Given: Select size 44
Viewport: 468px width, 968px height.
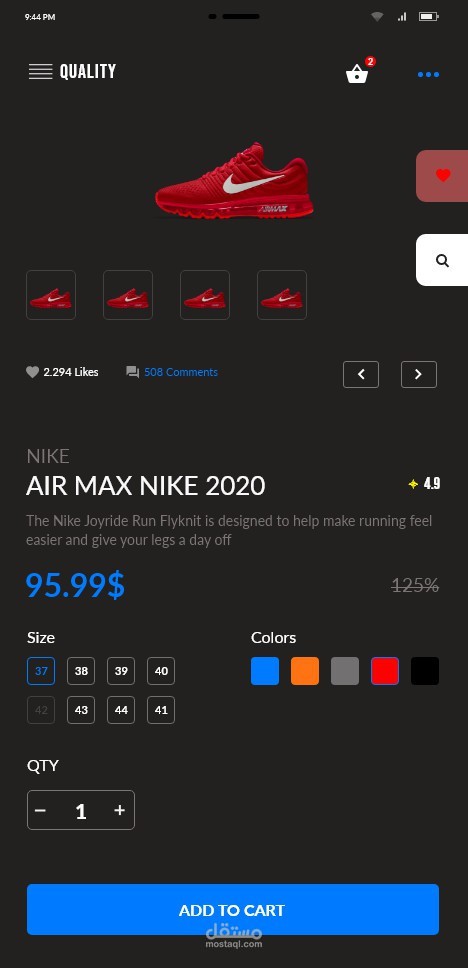Looking at the screenshot, I should (x=121, y=710).
